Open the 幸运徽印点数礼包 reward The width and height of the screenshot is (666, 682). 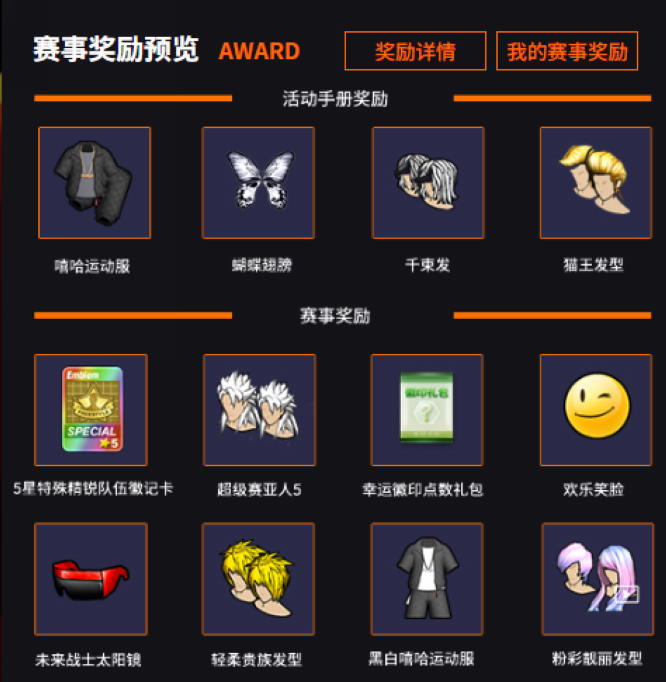point(427,410)
